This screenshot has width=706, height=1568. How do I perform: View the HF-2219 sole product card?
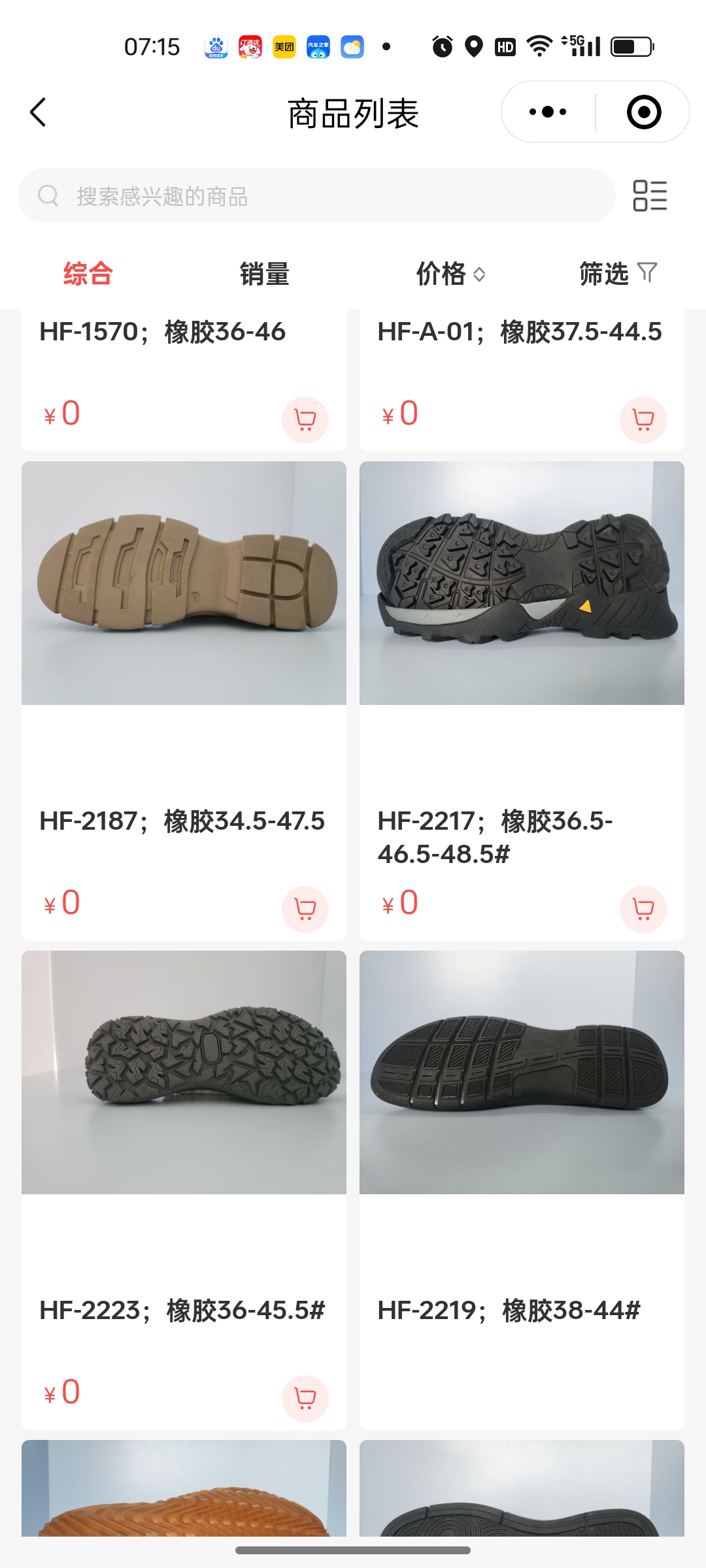[522, 1073]
